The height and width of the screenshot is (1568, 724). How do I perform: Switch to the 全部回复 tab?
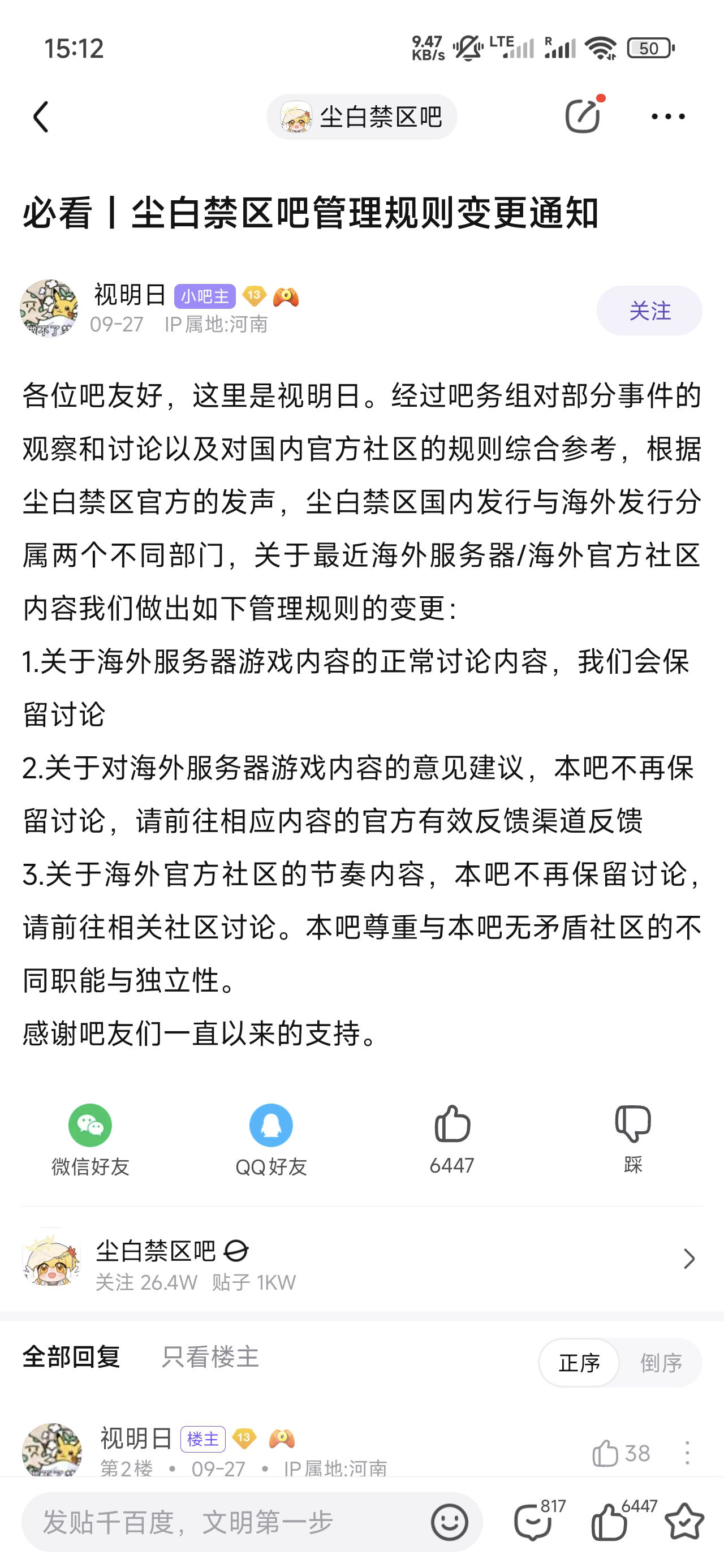pyautogui.click(x=71, y=1357)
